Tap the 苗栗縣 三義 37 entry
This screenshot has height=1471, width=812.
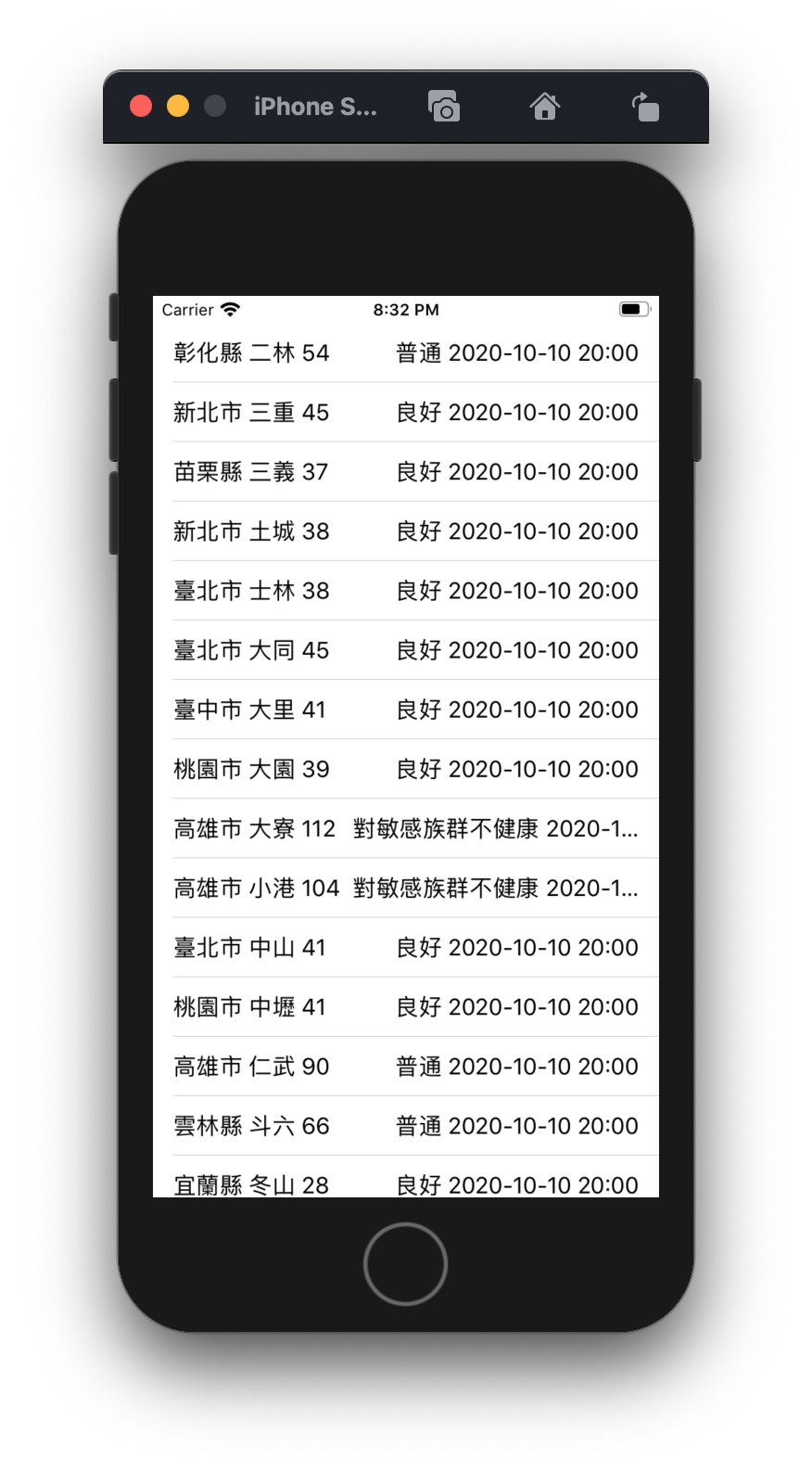coord(405,472)
